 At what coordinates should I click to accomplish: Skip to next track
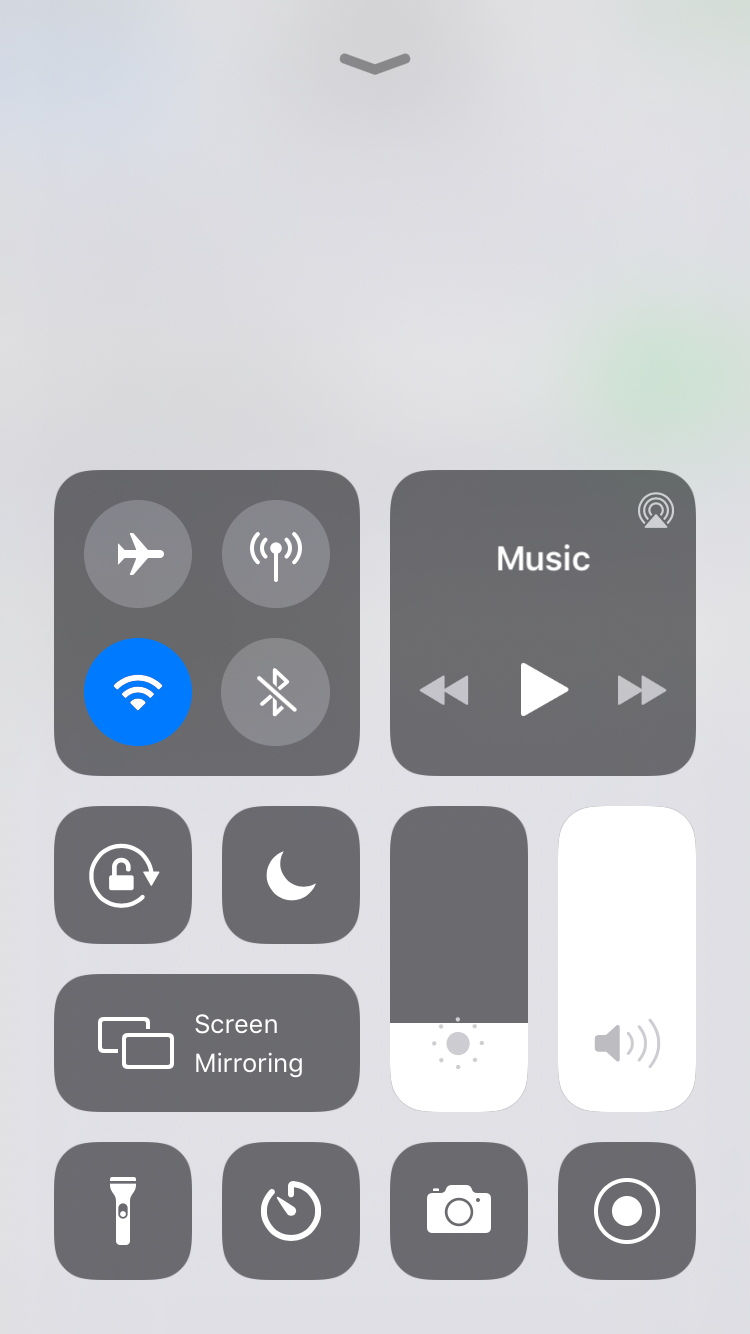[642, 690]
